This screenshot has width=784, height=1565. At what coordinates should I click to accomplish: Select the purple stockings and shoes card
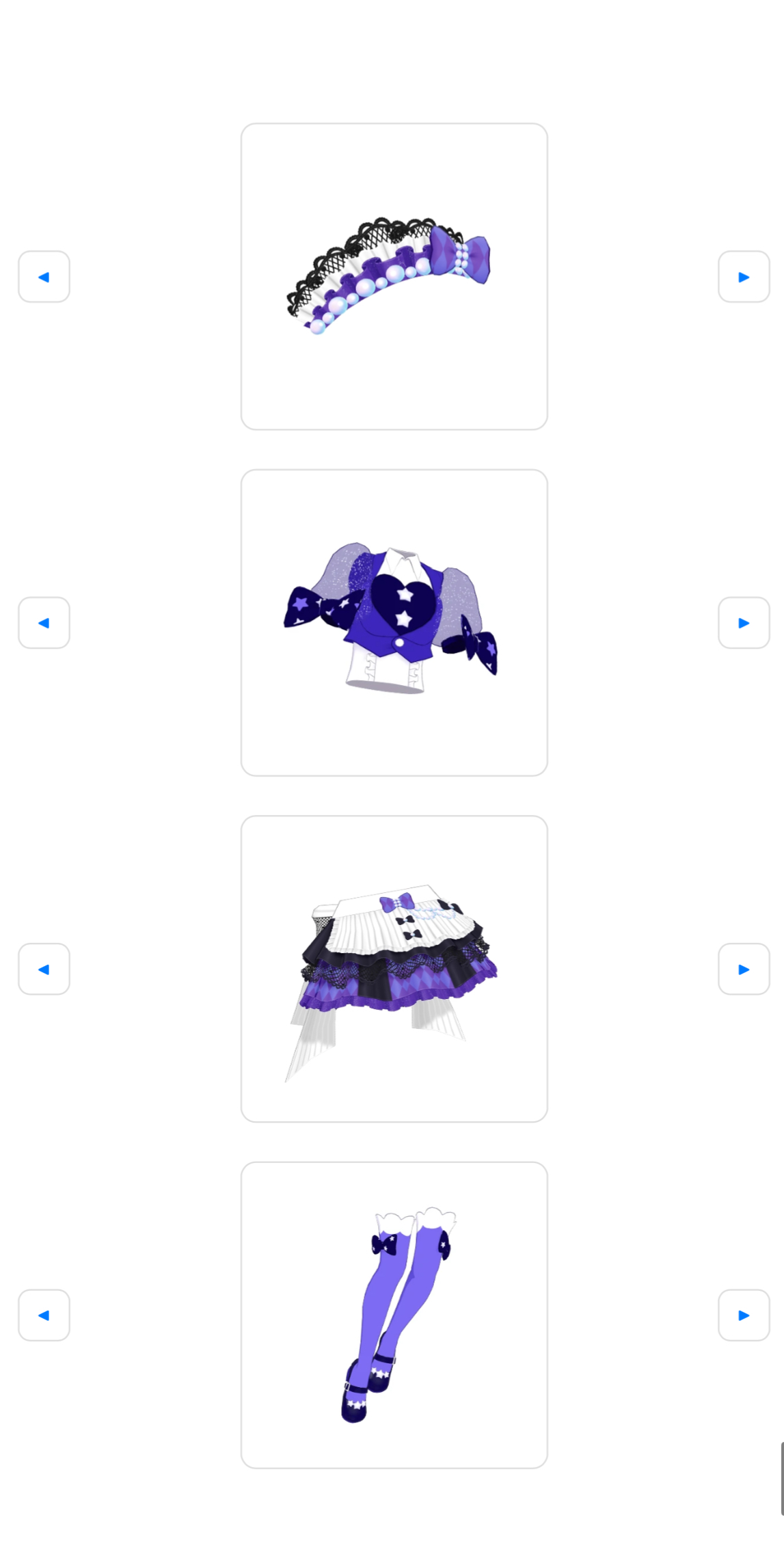[x=394, y=1315]
